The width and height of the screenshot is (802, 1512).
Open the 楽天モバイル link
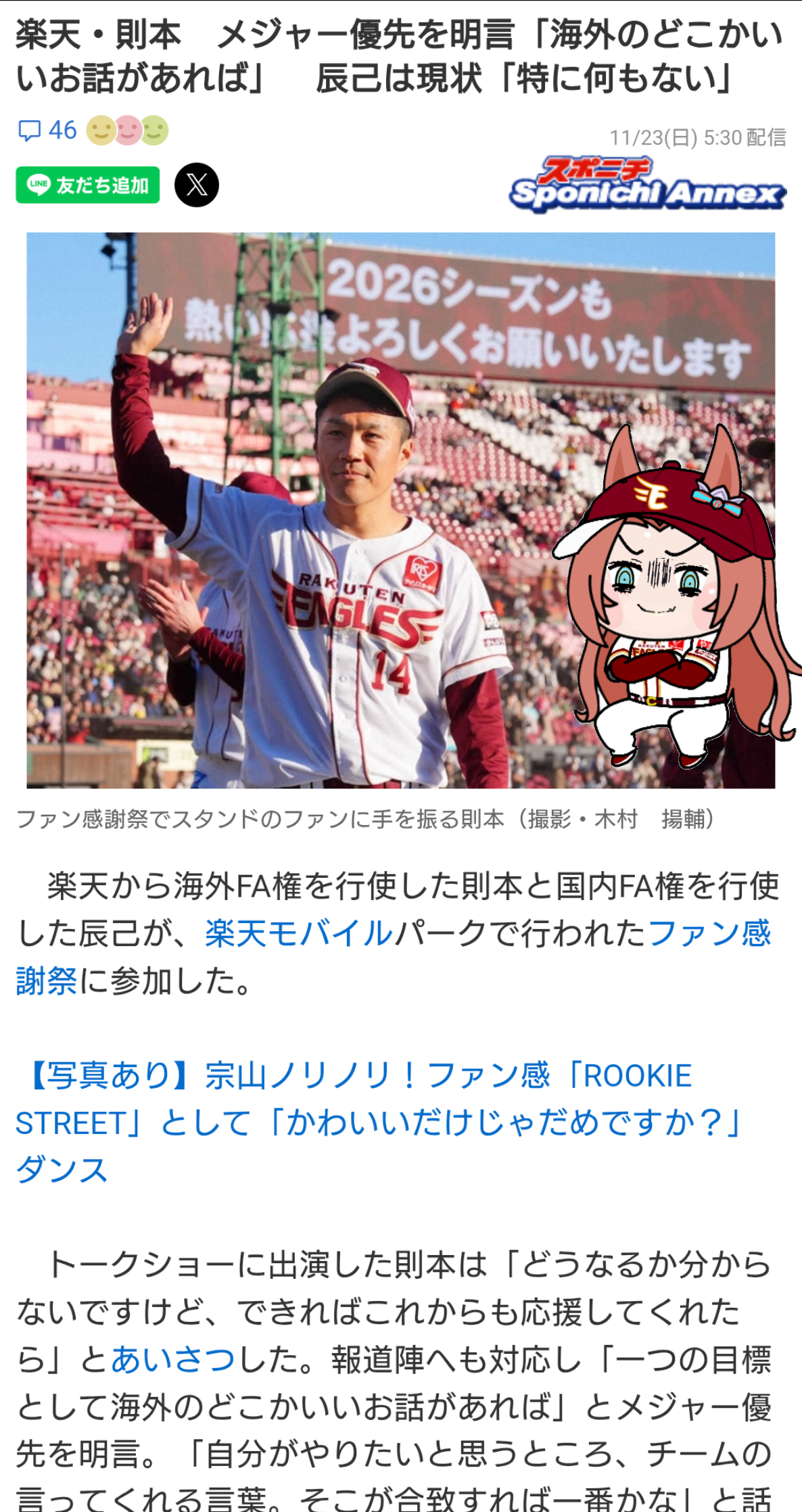[x=298, y=934]
